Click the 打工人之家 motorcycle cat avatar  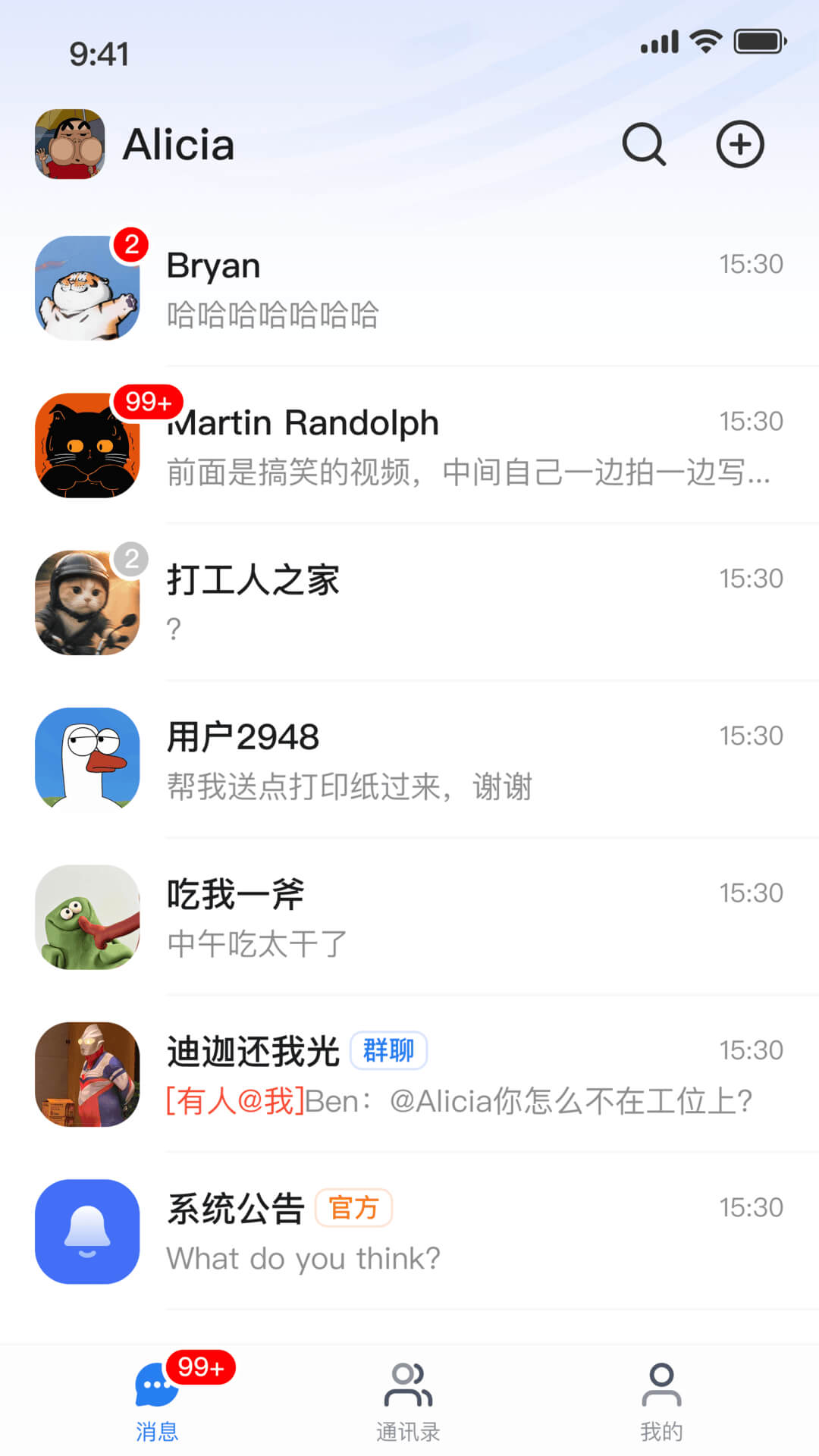click(87, 603)
